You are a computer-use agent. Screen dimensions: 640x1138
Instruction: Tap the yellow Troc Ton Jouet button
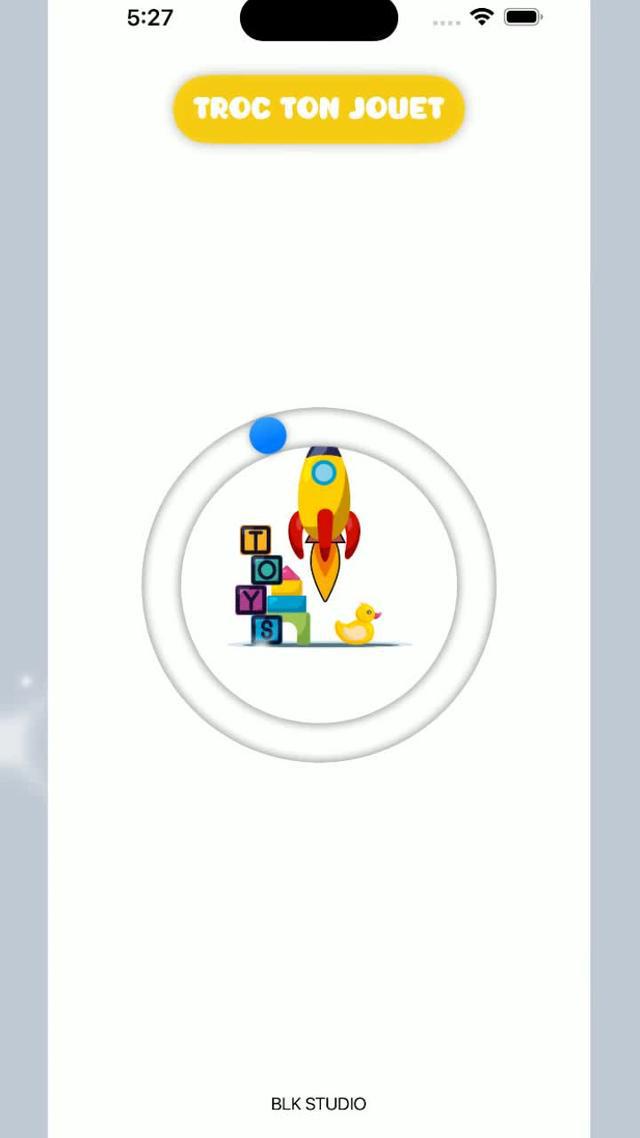(319, 108)
